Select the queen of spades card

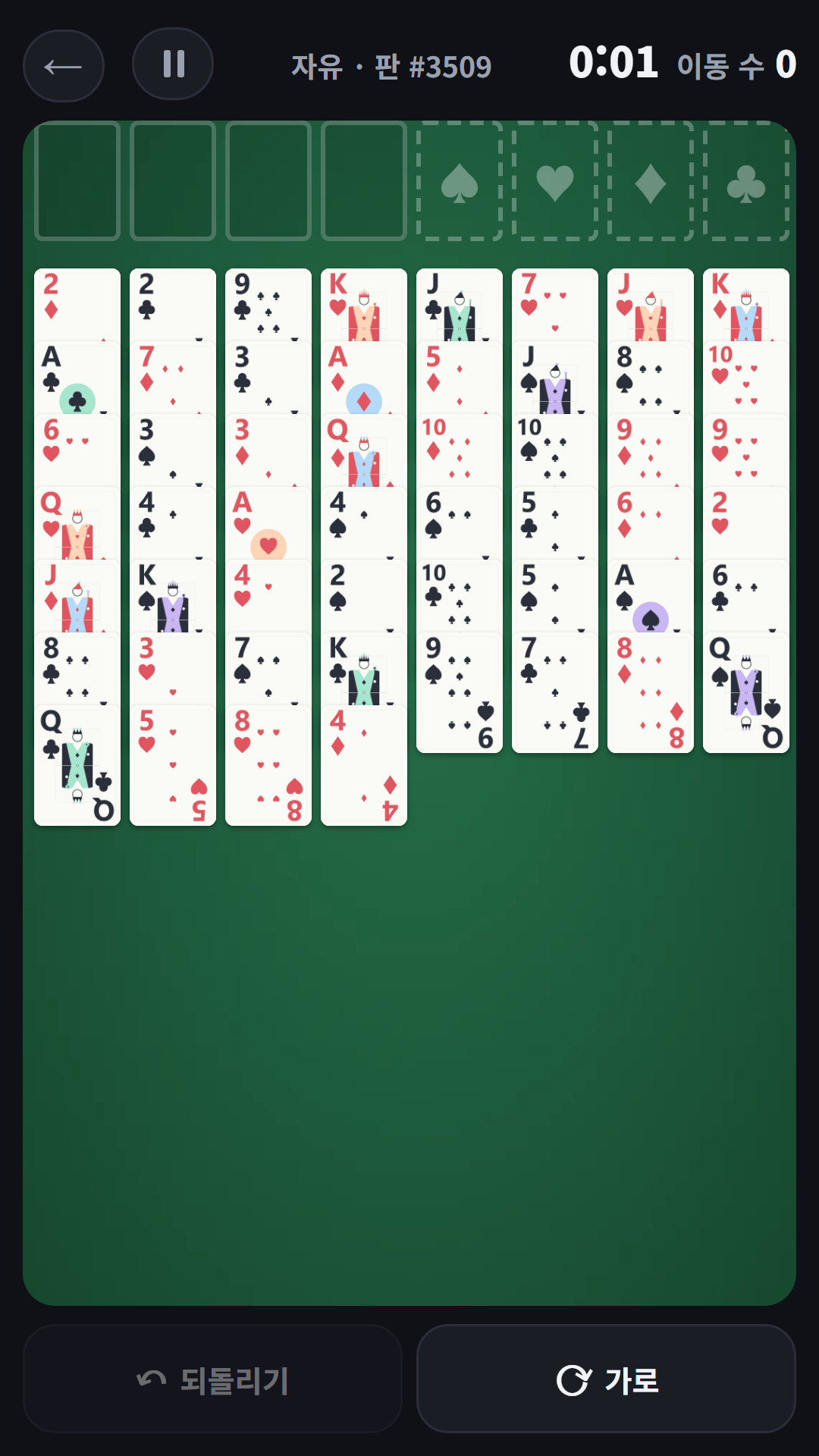(x=746, y=693)
